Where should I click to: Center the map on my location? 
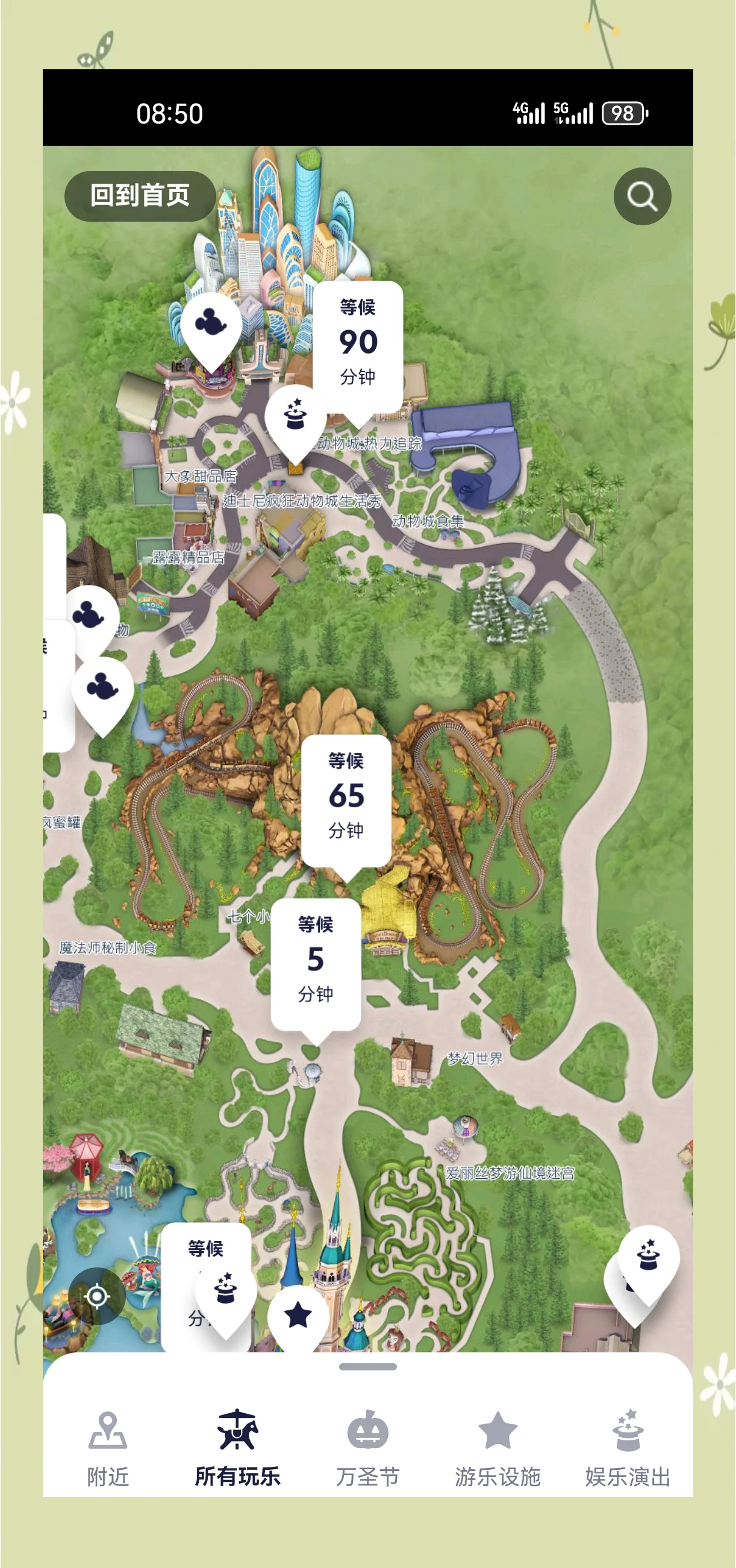pos(97,1296)
